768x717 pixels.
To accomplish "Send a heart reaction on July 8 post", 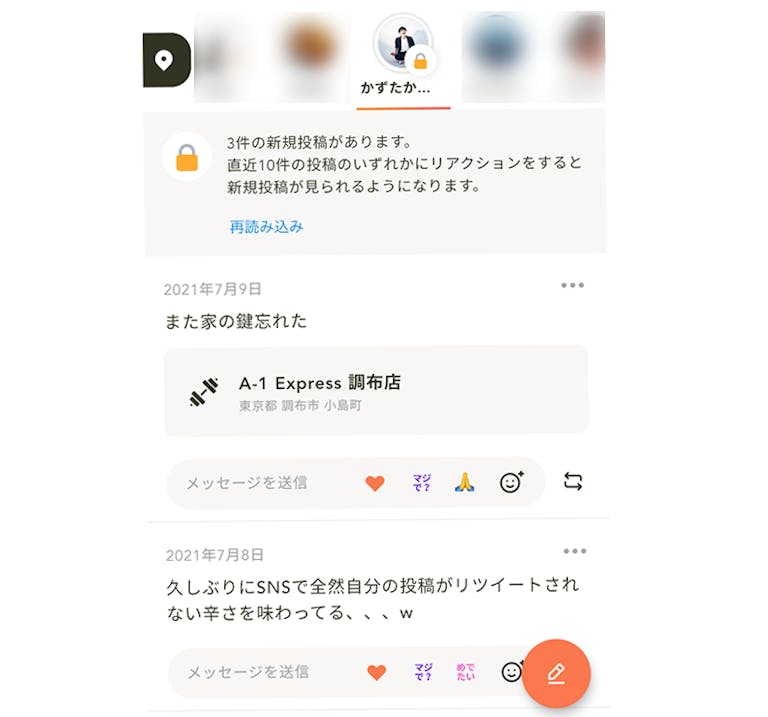I will click(x=376, y=672).
